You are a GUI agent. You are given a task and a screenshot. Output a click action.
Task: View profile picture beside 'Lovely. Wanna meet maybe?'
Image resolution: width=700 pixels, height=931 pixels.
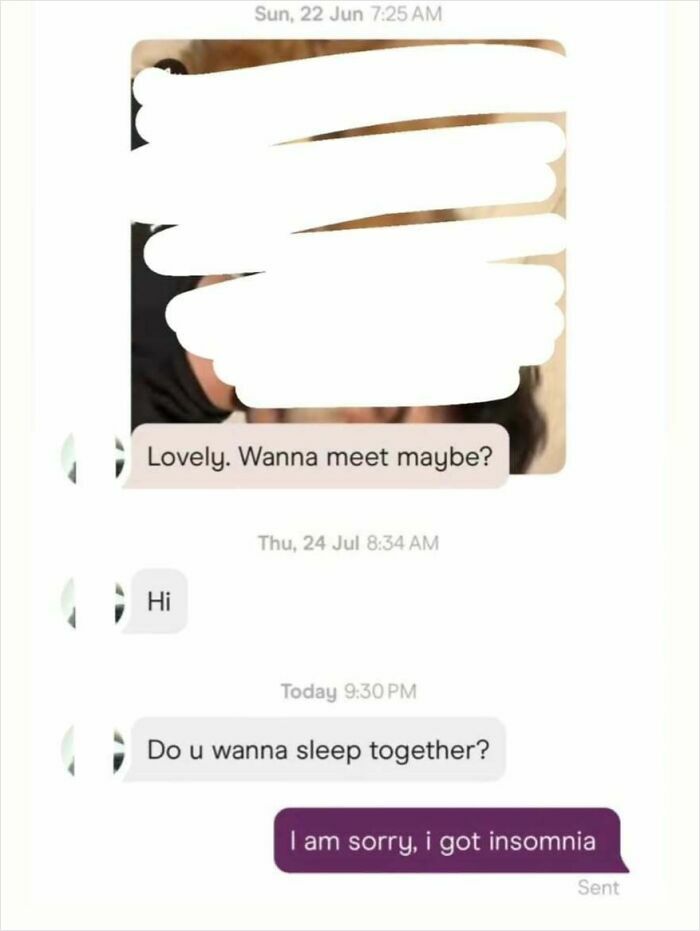point(92,458)
